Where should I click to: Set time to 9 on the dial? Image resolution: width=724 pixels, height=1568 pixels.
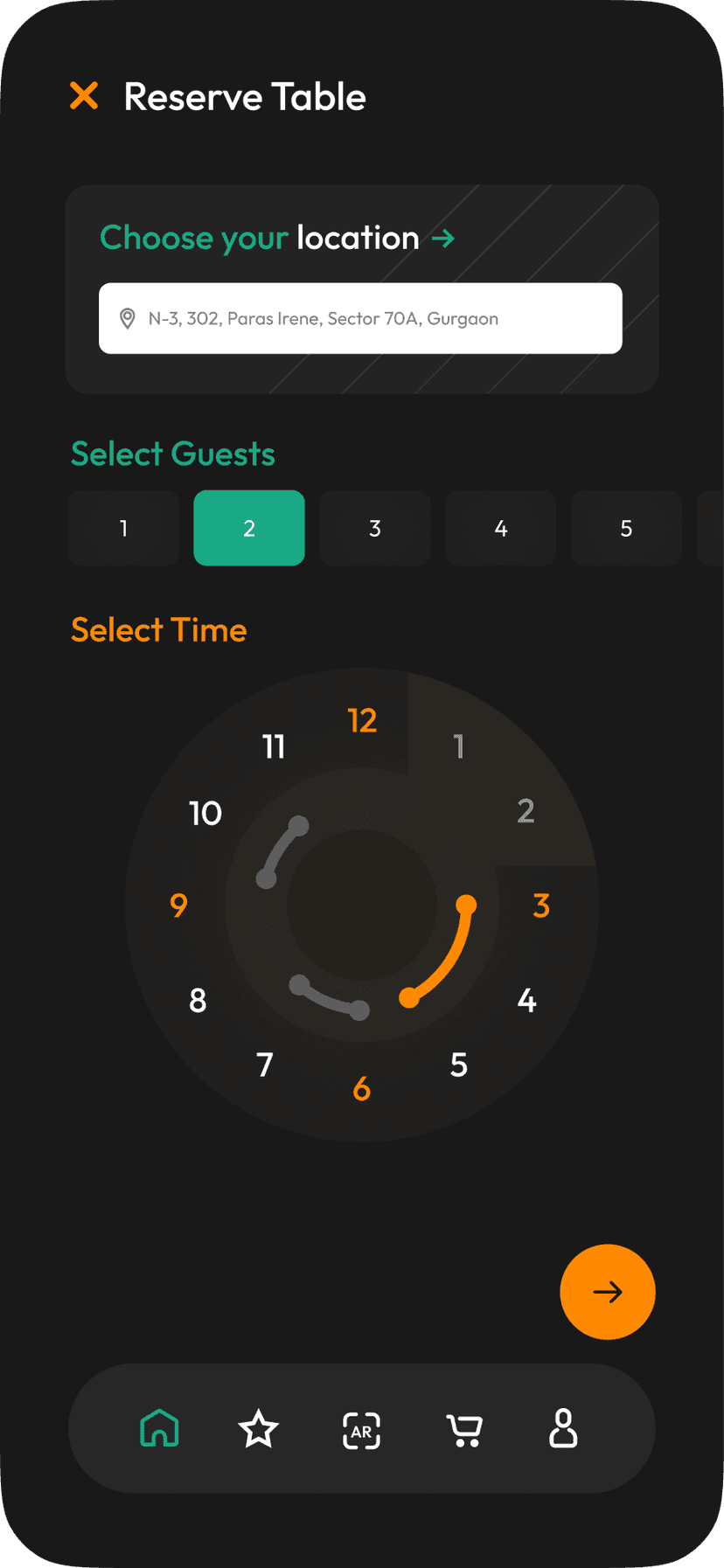pos(178,905)
